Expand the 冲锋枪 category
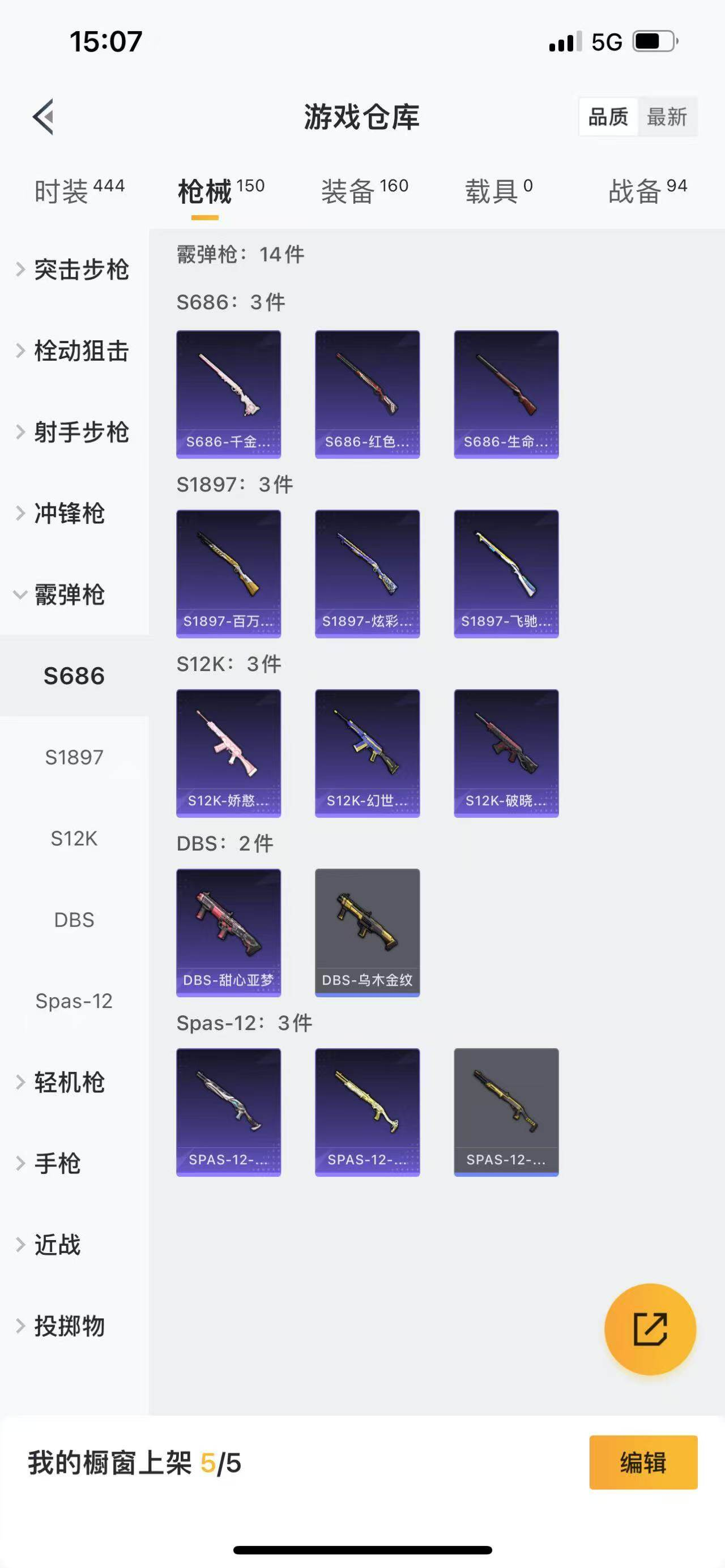 click(68, 513)
